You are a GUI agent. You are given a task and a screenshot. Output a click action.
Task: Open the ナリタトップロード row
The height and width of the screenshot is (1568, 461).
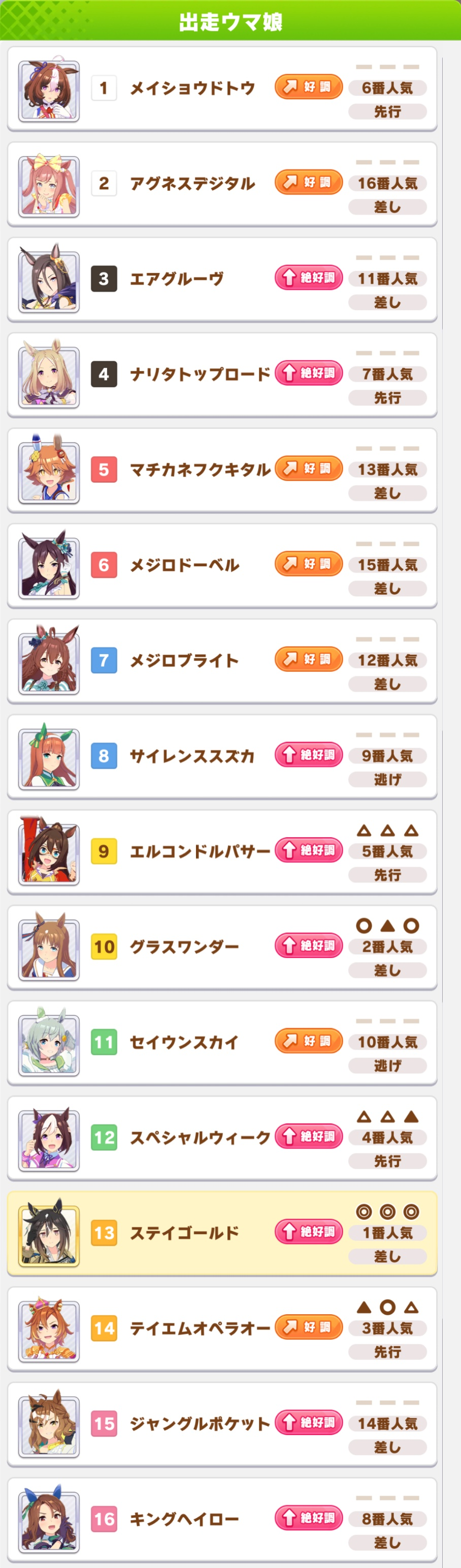tap(200, 374)
